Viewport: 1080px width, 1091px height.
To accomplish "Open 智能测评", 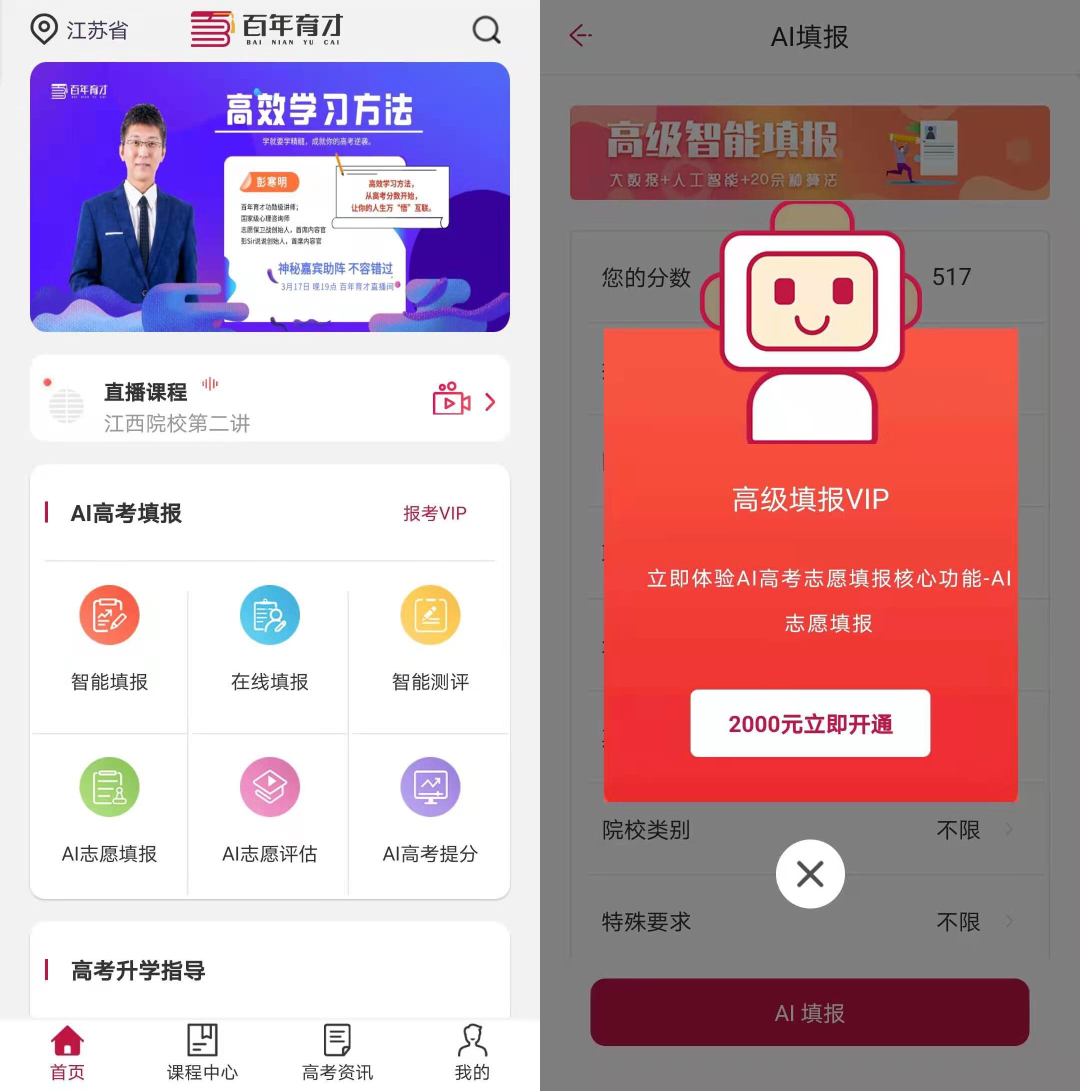I will click(x=430, y=637).
